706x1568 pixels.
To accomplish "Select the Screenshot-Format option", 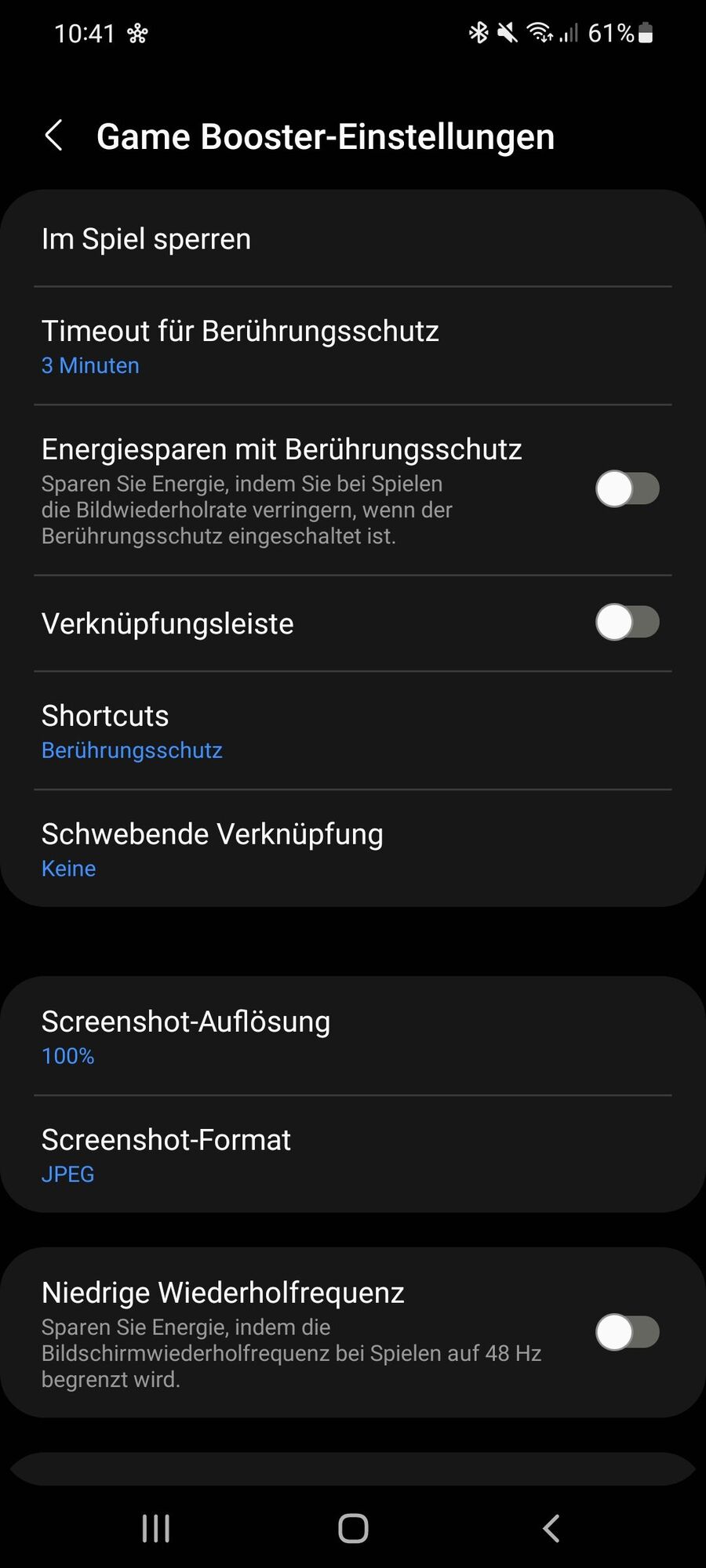I will [353, 1155].
